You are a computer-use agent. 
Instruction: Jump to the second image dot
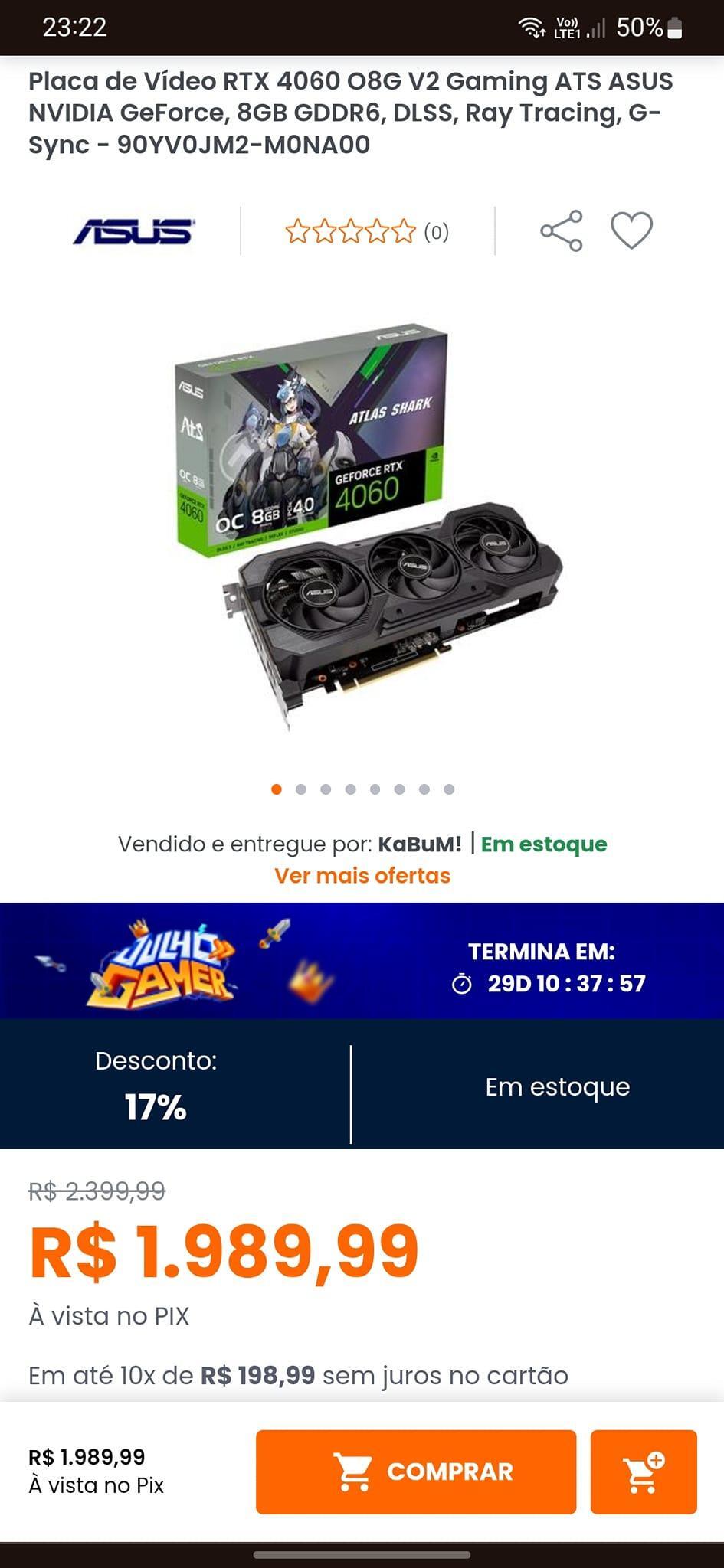(301, 789)
